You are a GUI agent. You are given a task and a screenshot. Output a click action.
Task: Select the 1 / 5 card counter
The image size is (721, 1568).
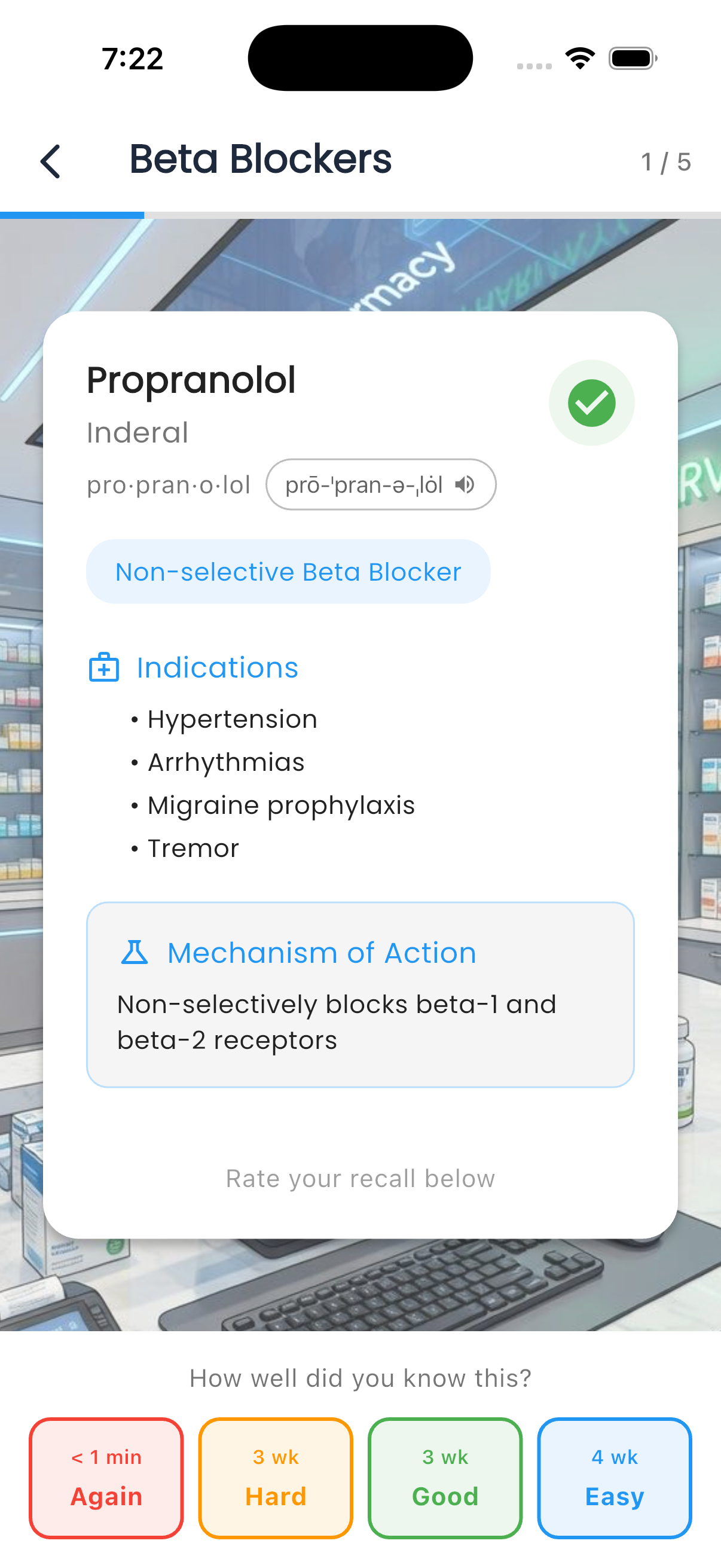(x=665, y=161)
